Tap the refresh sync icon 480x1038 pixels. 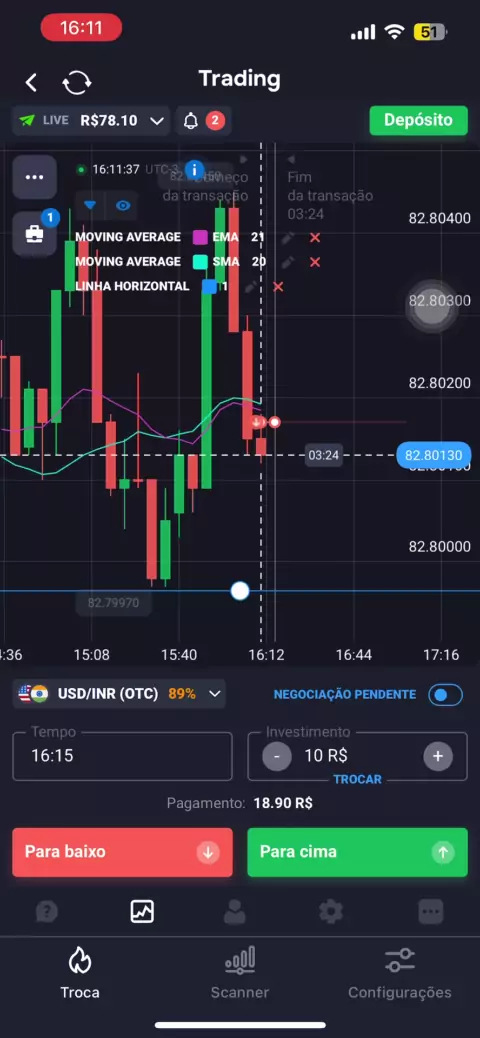pyautogui.click(x=77, y=83)
